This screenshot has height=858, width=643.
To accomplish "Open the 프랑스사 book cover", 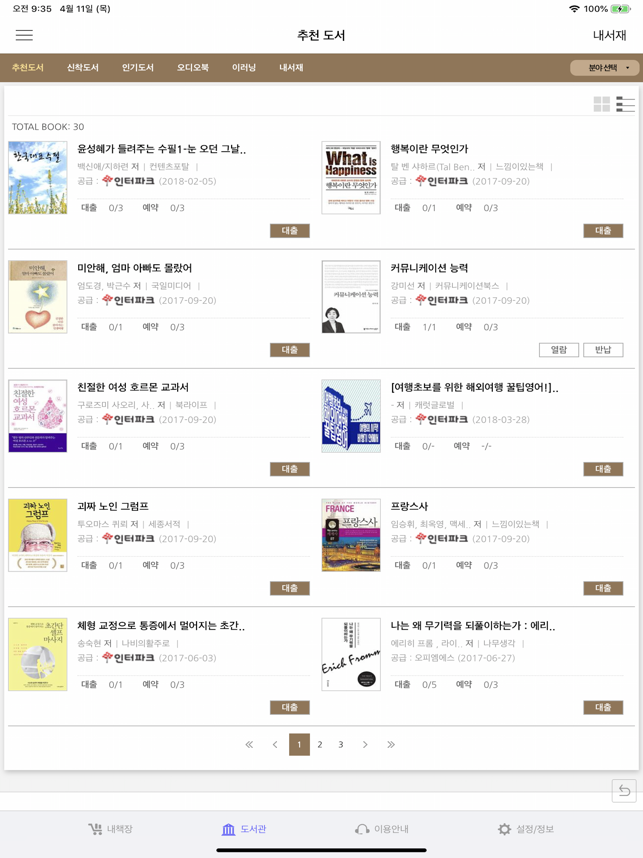I will click(x=351, y=535).
